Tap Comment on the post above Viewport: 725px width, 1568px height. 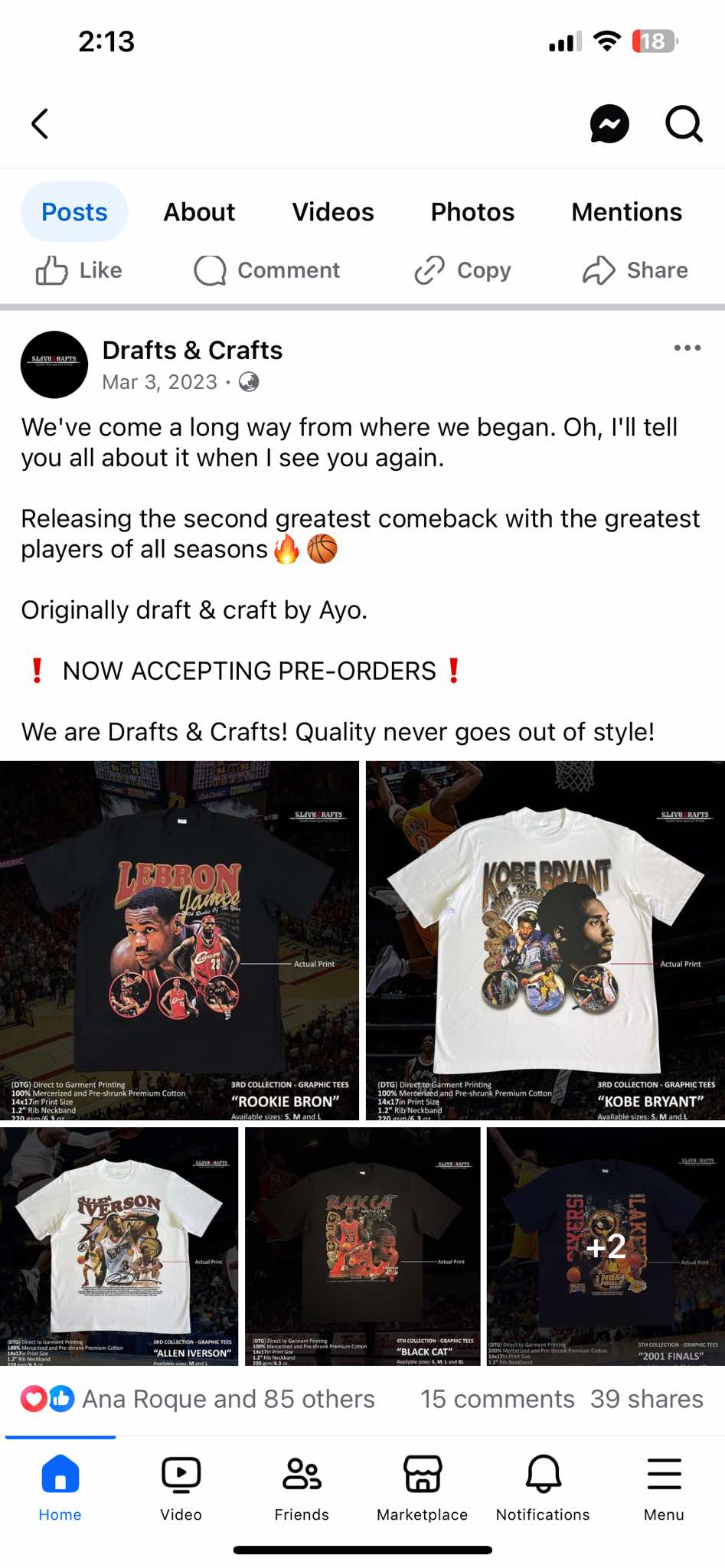266,270
